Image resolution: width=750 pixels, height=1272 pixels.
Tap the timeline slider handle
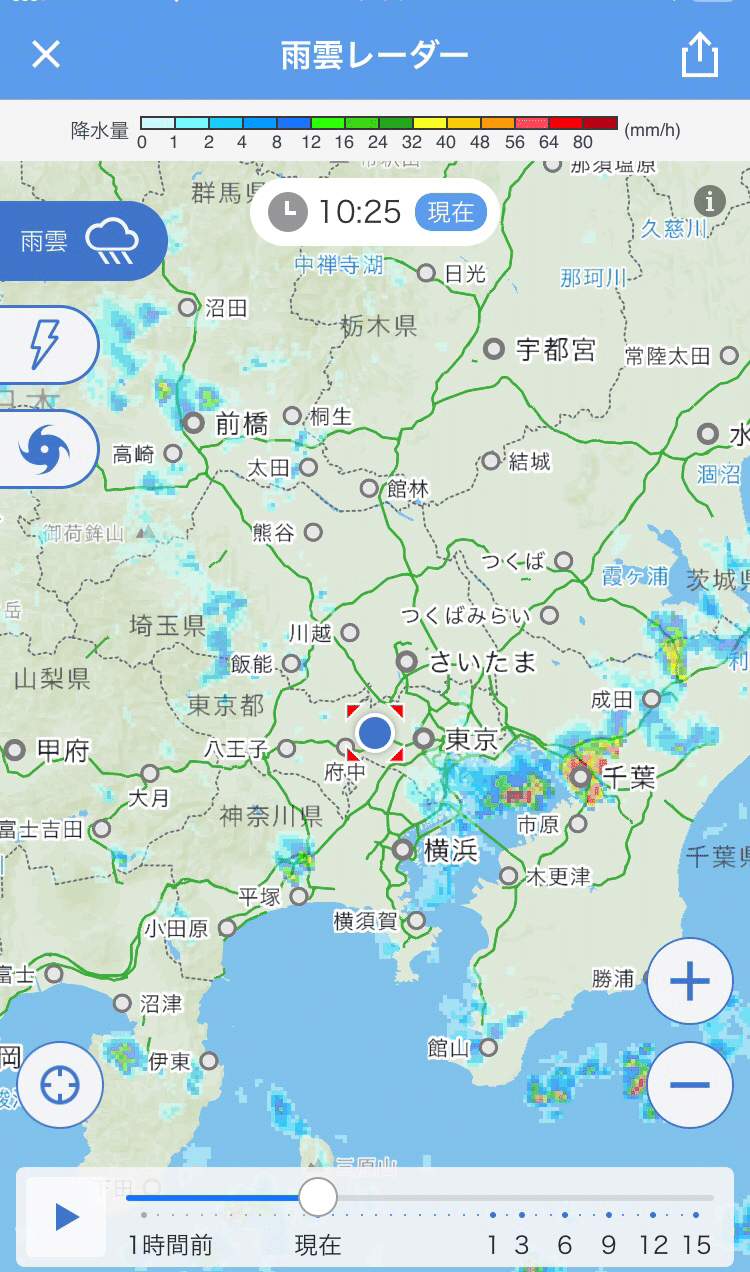318,1196
